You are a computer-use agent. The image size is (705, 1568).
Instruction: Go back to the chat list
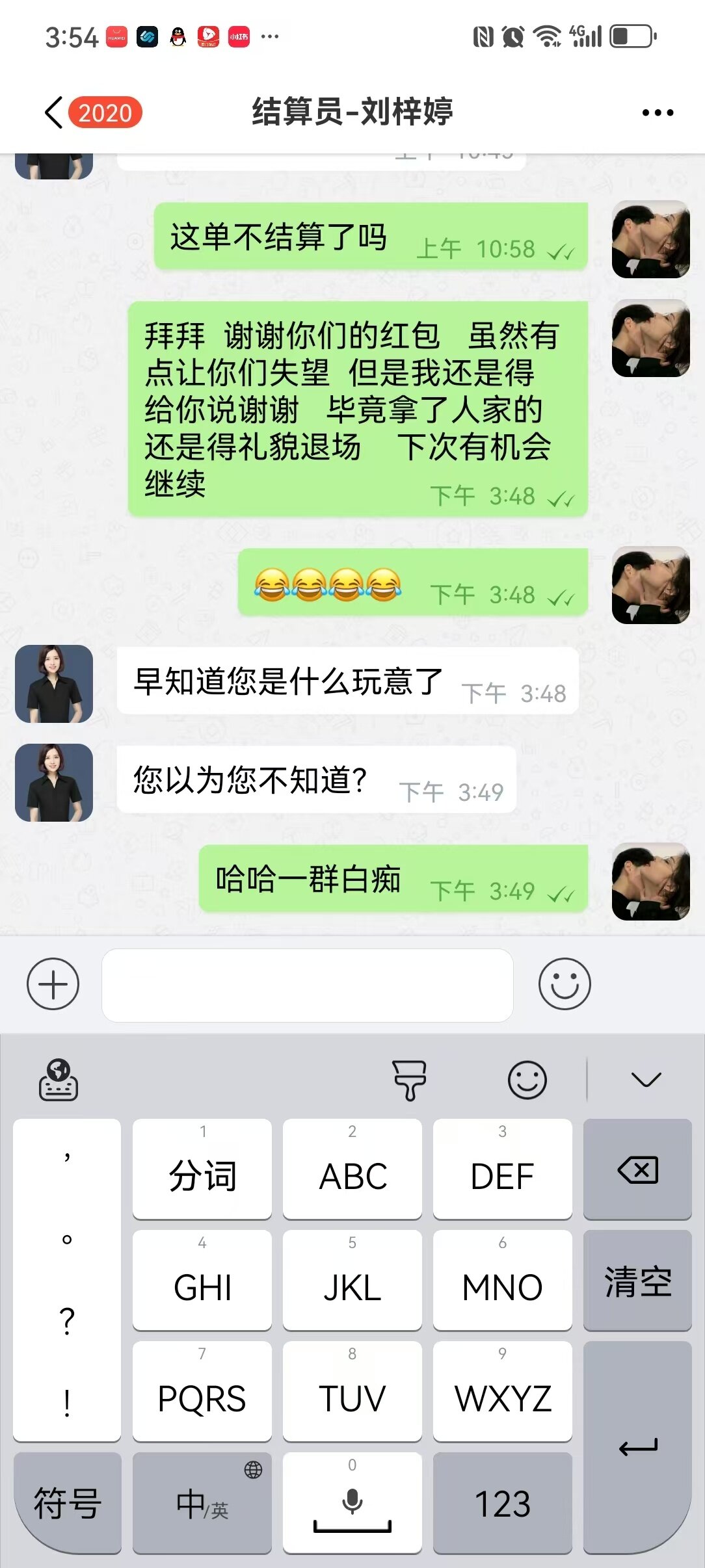[x=55, y=112]
